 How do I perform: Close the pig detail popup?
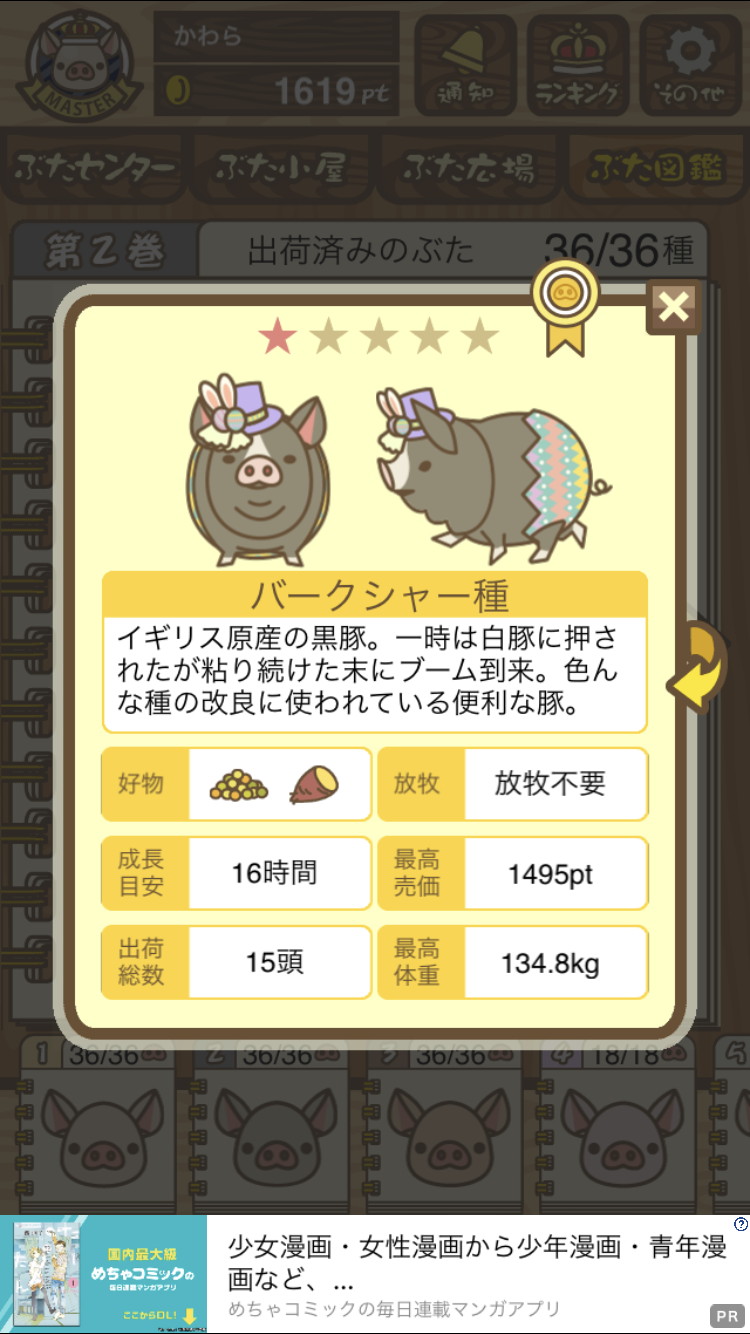[x=673, y=307]
